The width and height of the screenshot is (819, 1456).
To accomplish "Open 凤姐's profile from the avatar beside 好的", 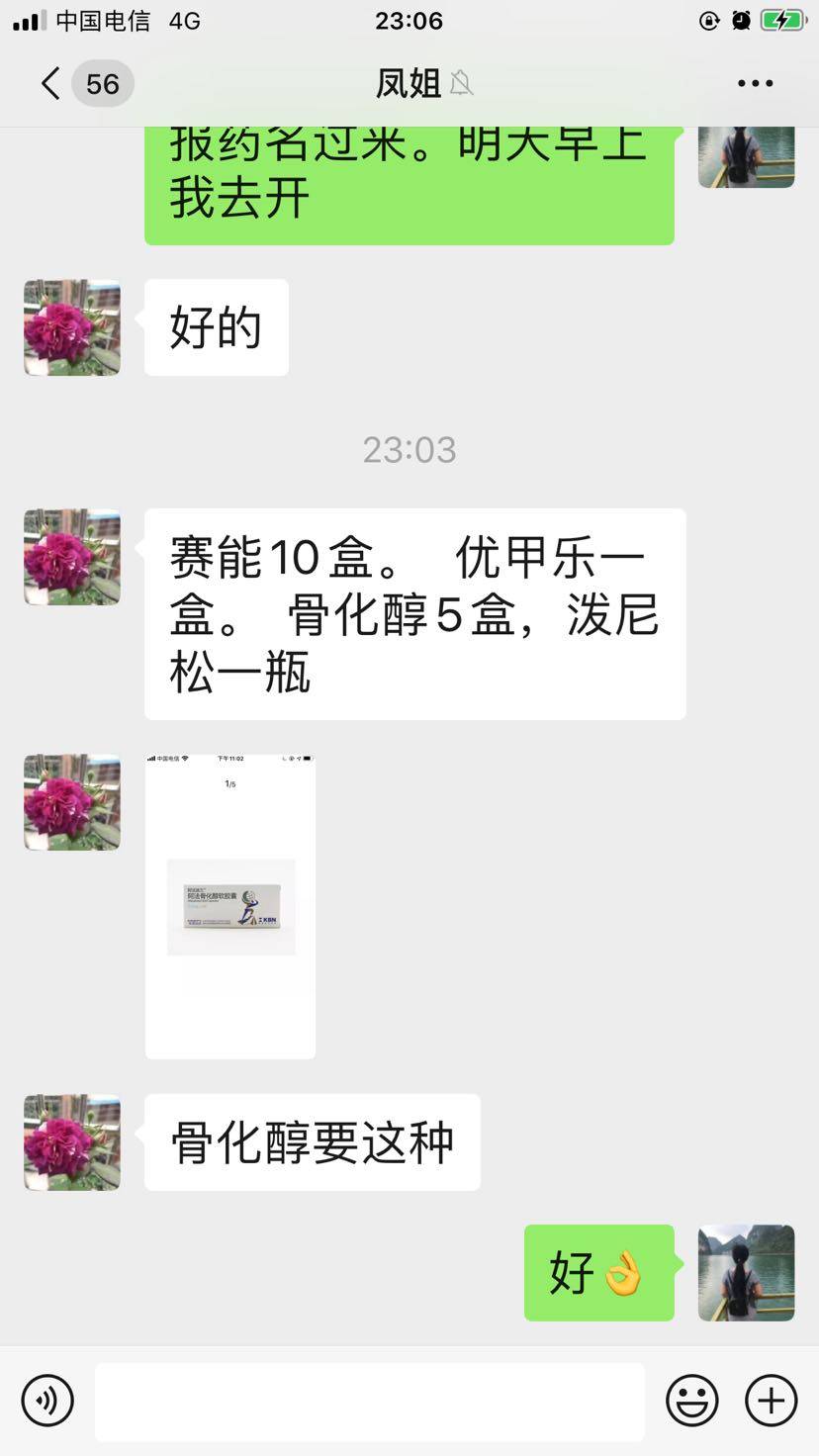I will 72,327.
